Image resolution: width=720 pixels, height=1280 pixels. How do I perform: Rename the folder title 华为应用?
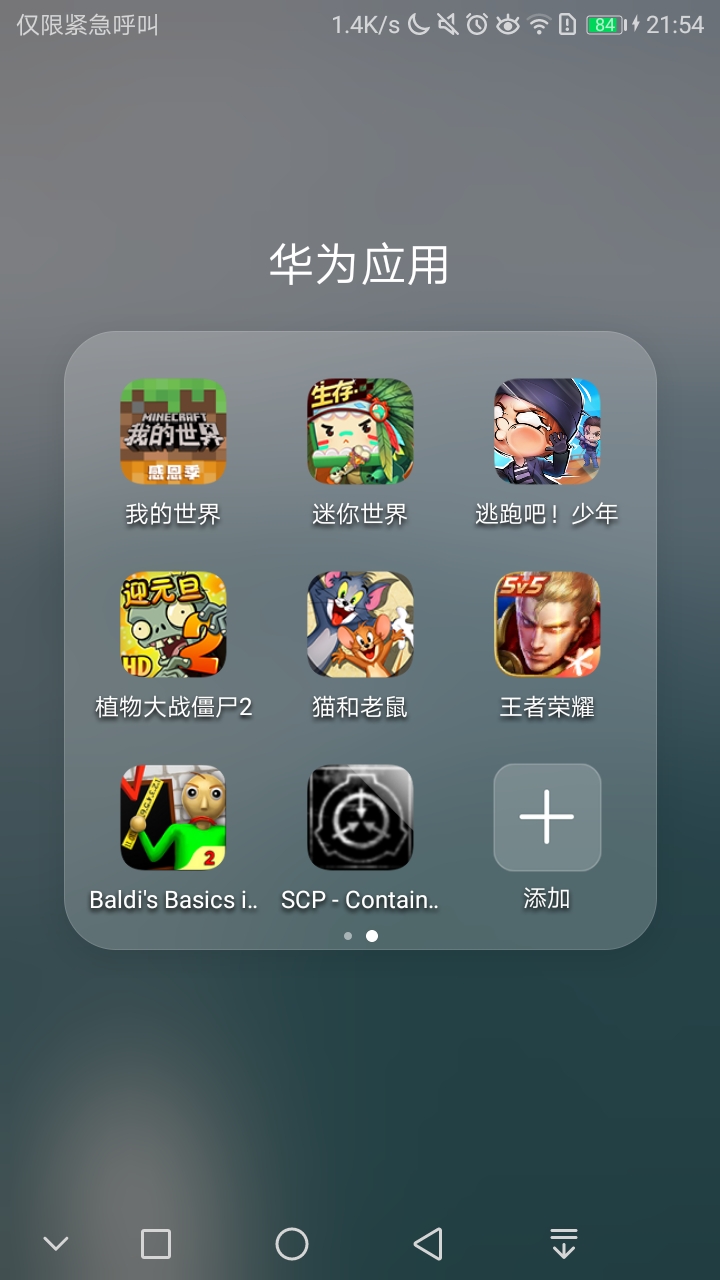pos(359,265)
